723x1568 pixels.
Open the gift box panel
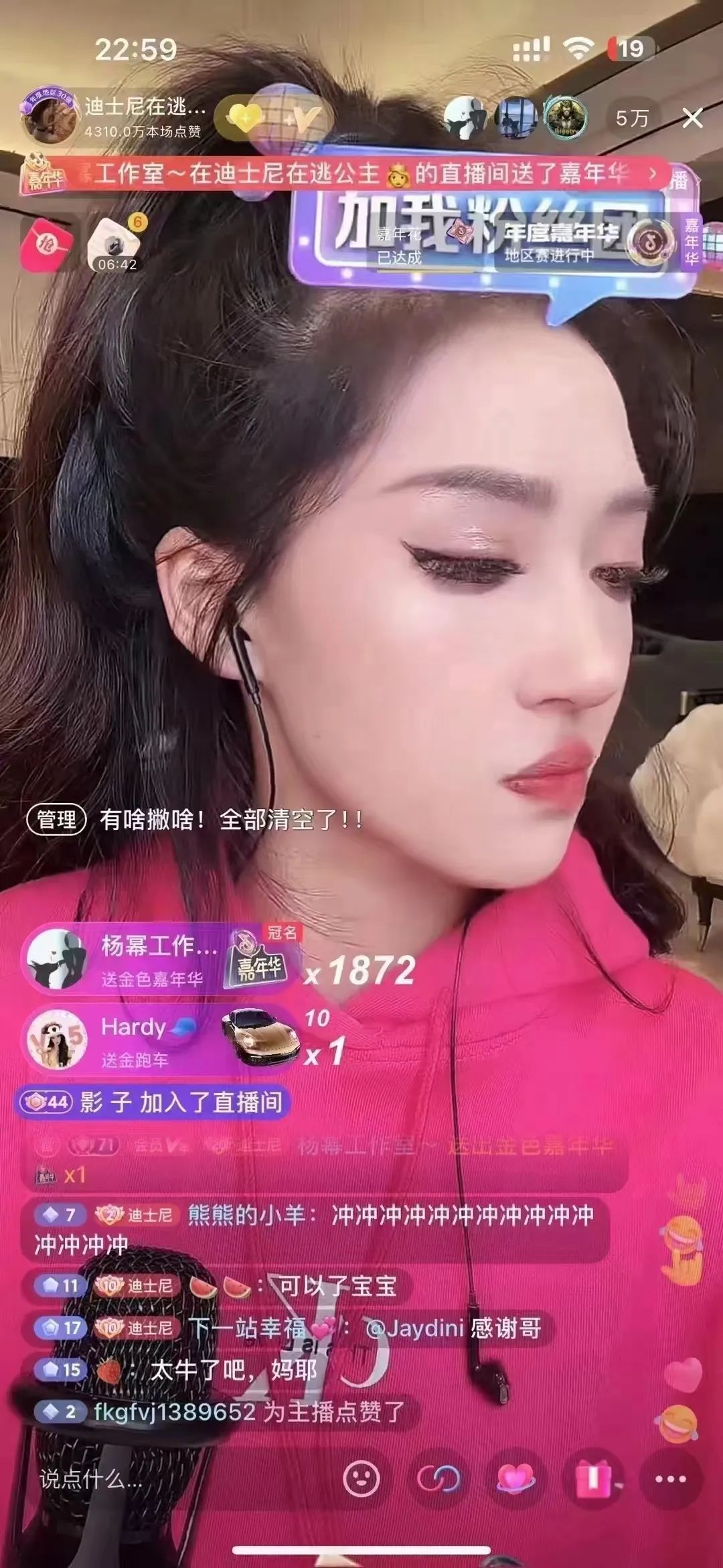click(594, 1478)
